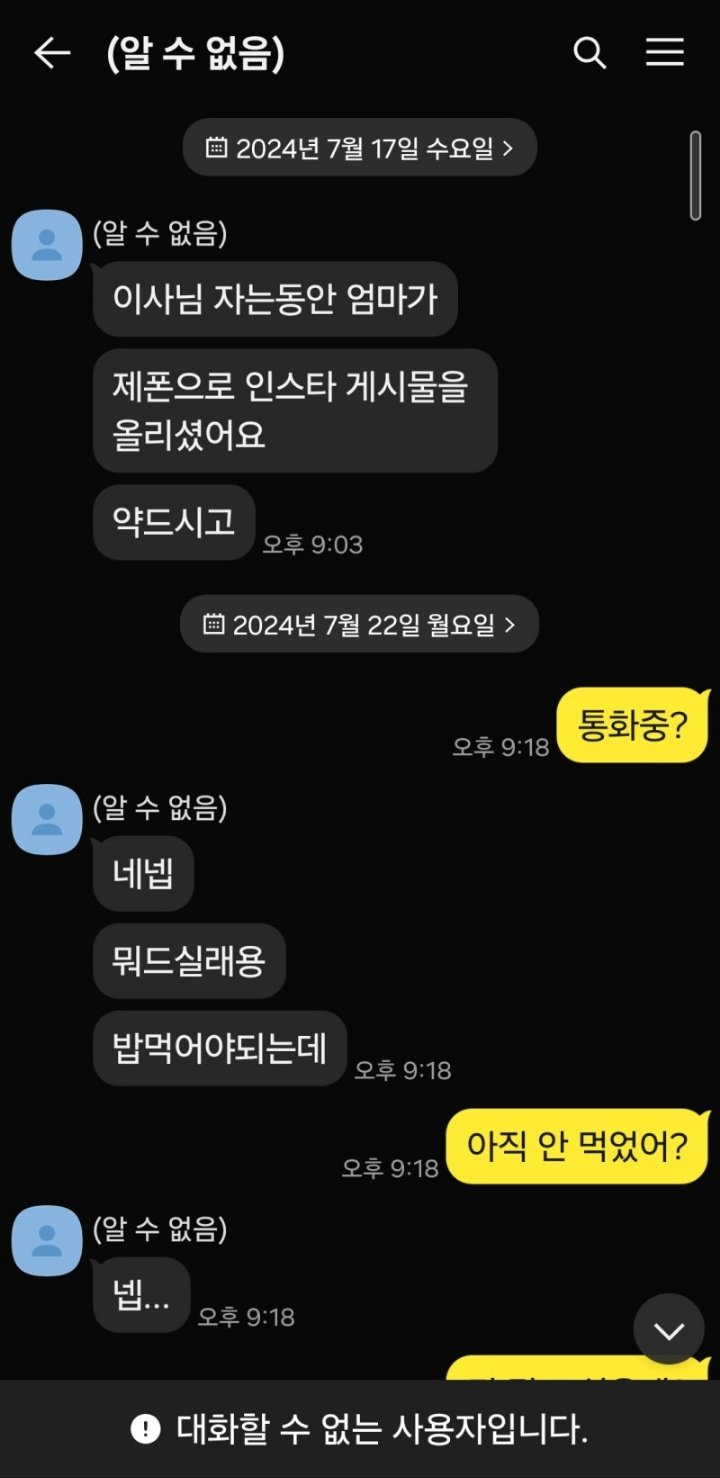Screen dimensions: 720x1478
Task: Open the chat room menu
Action: pos(665,54)
